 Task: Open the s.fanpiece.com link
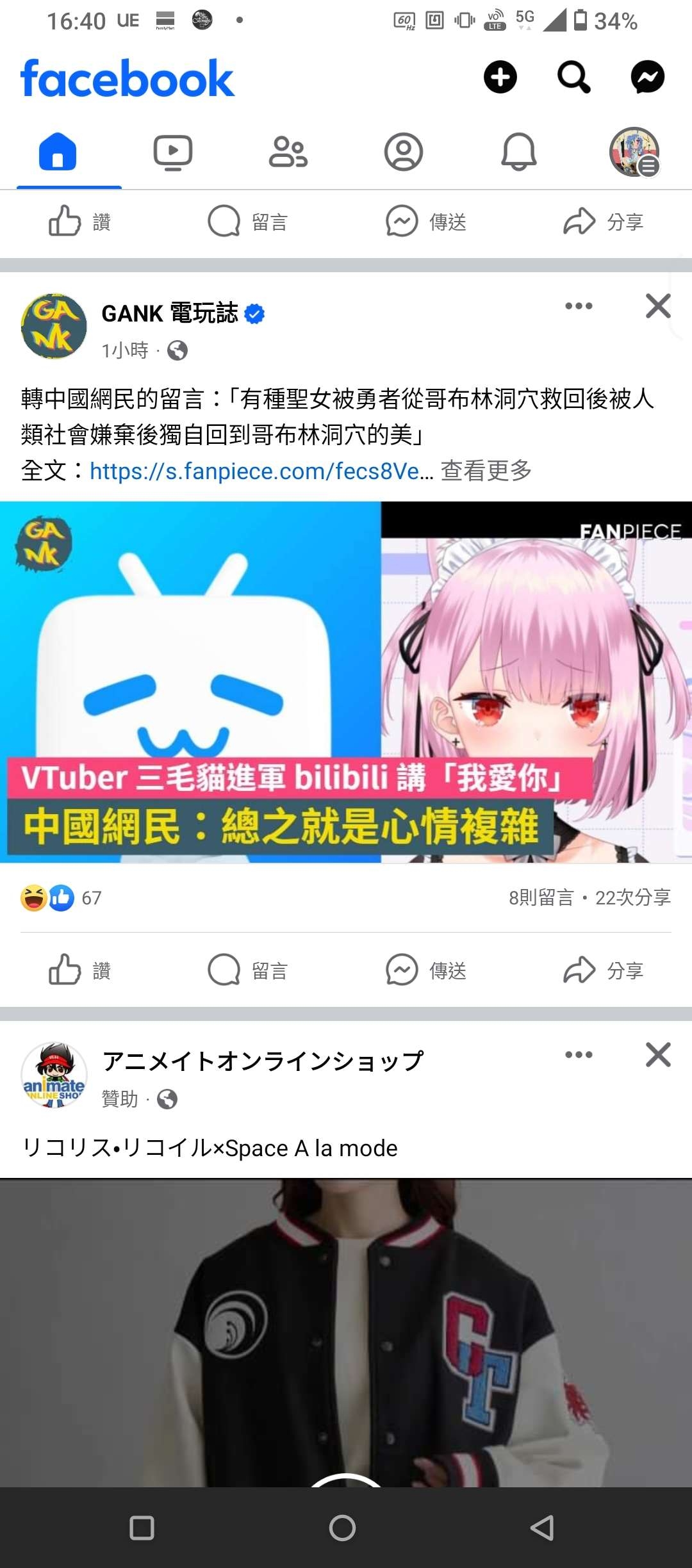coord(261,471)
